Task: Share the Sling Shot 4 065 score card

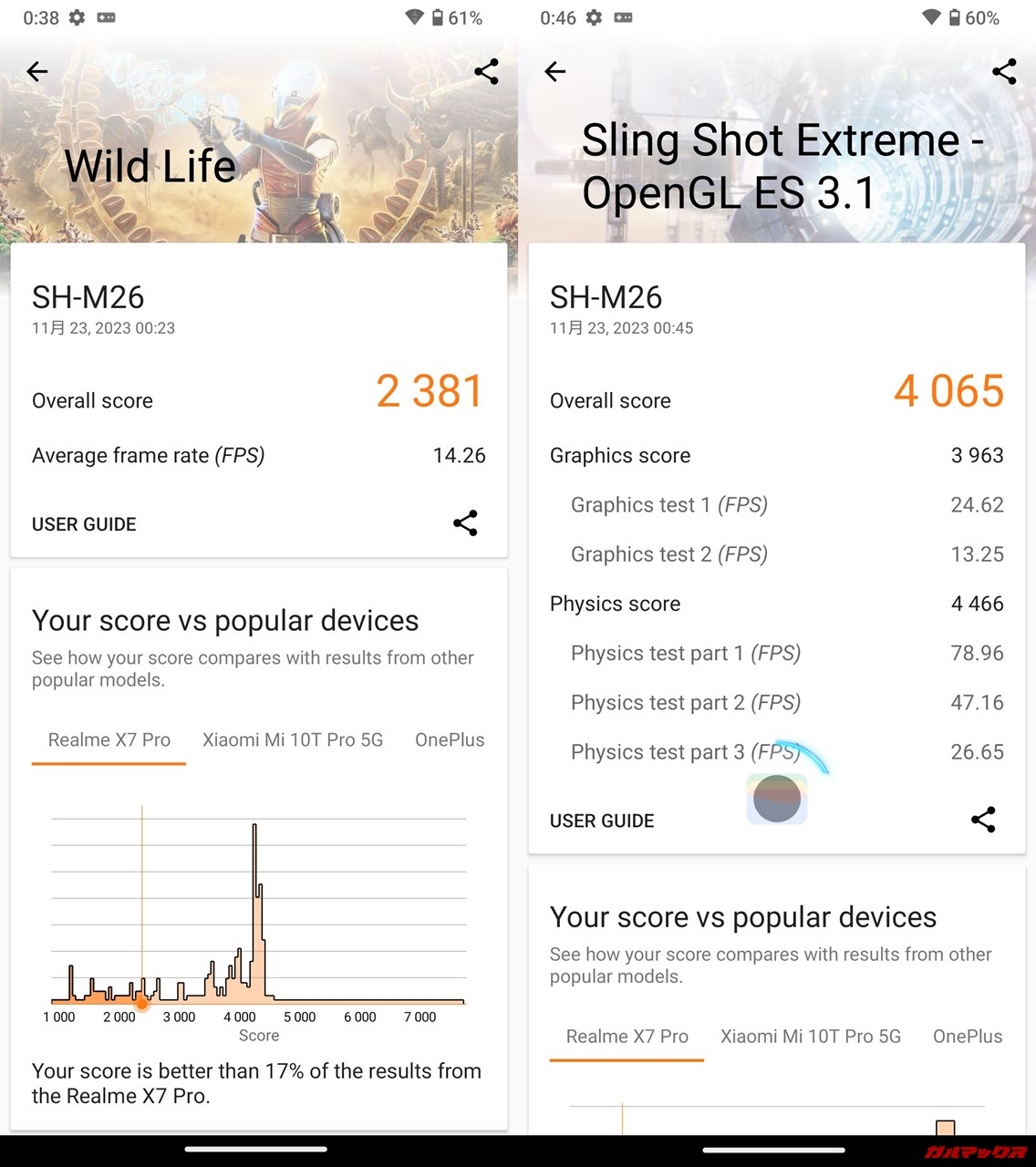Action: [x=983, y=820]
